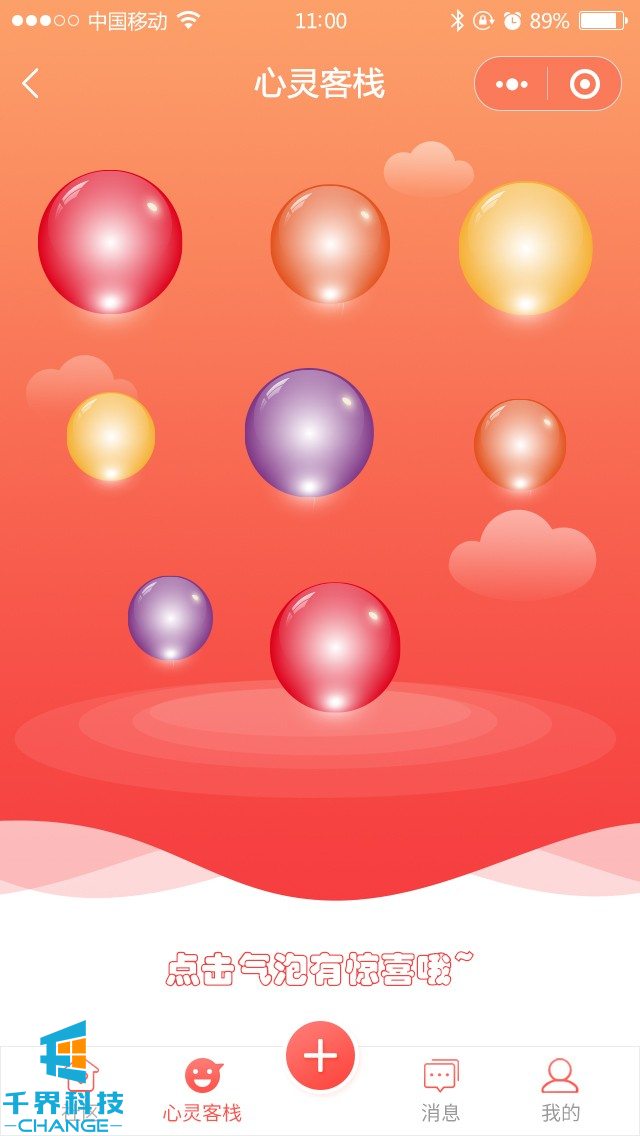Image resolution: width=640 pixels, height=1136 pixels.
Task: Close the mini program via the circle icon
Action: tap(585, 84)
